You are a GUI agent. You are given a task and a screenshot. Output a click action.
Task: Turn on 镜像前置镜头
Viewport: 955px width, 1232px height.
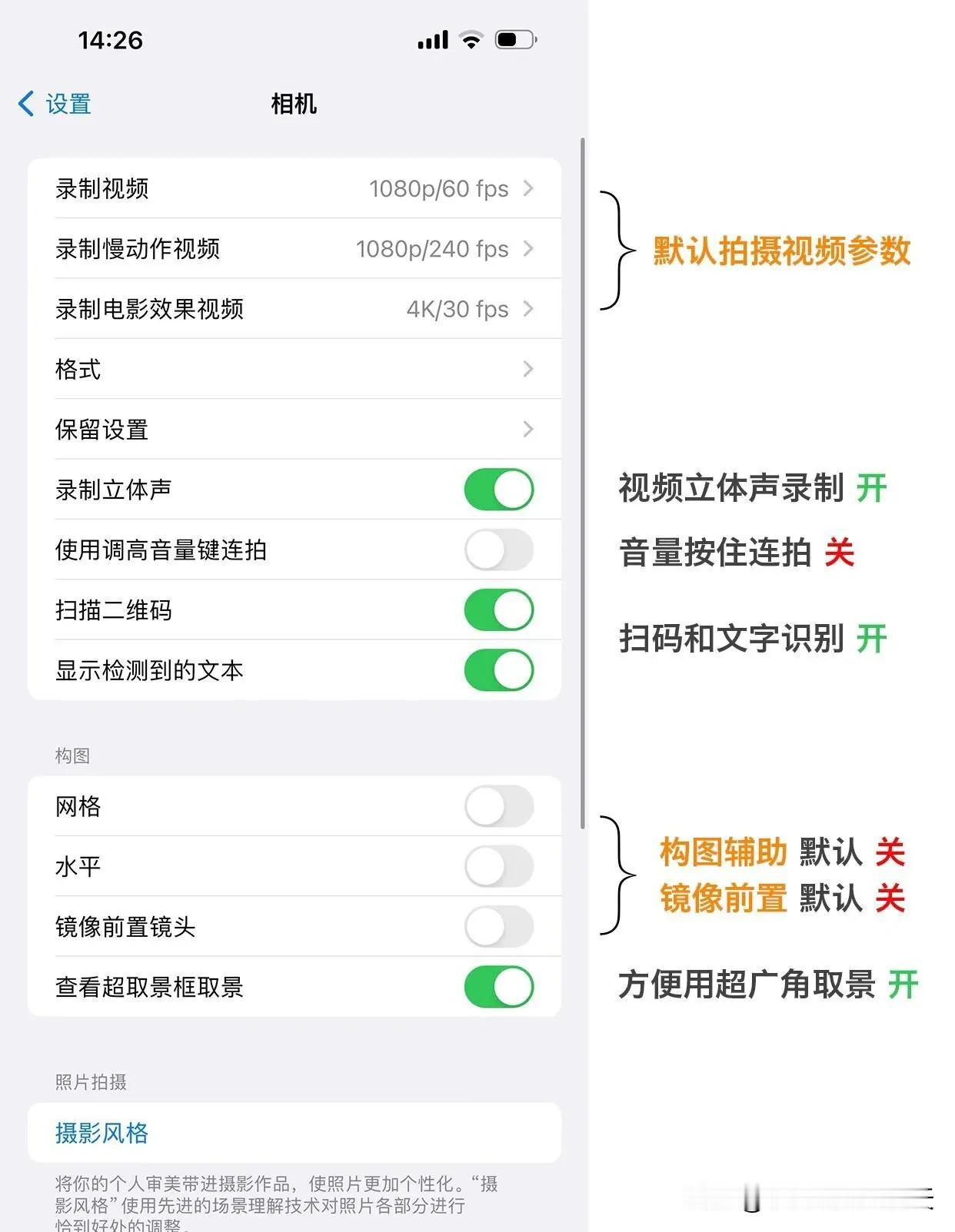pyautogui.click(x=501, y=927)
